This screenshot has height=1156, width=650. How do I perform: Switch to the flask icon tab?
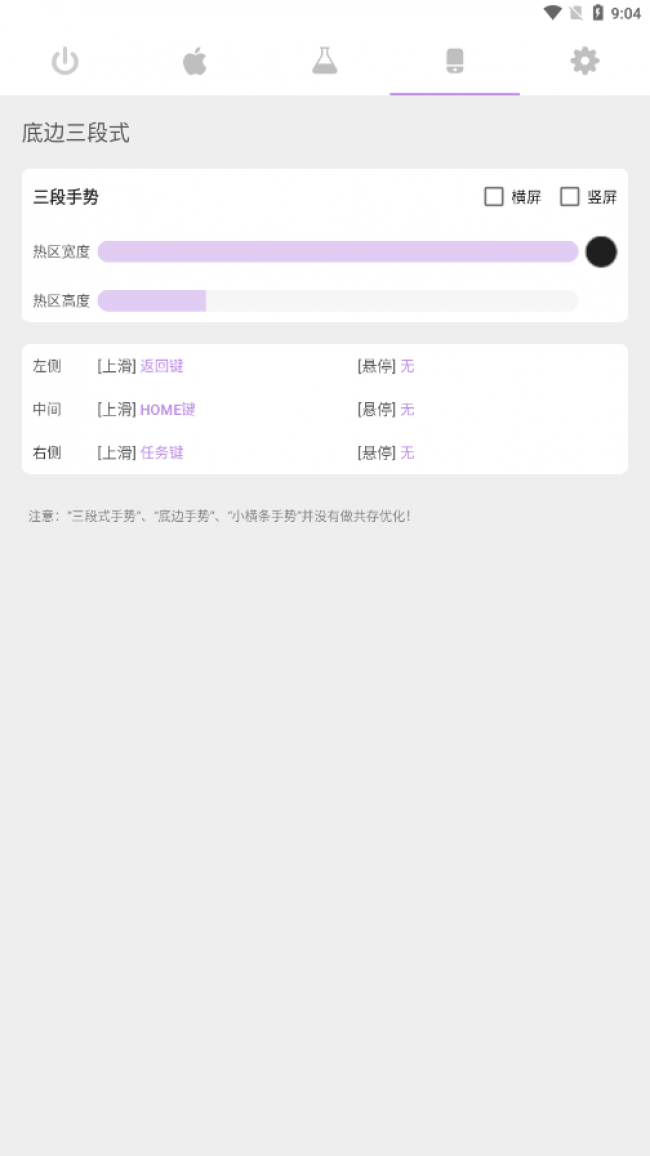tap(325, 62)
